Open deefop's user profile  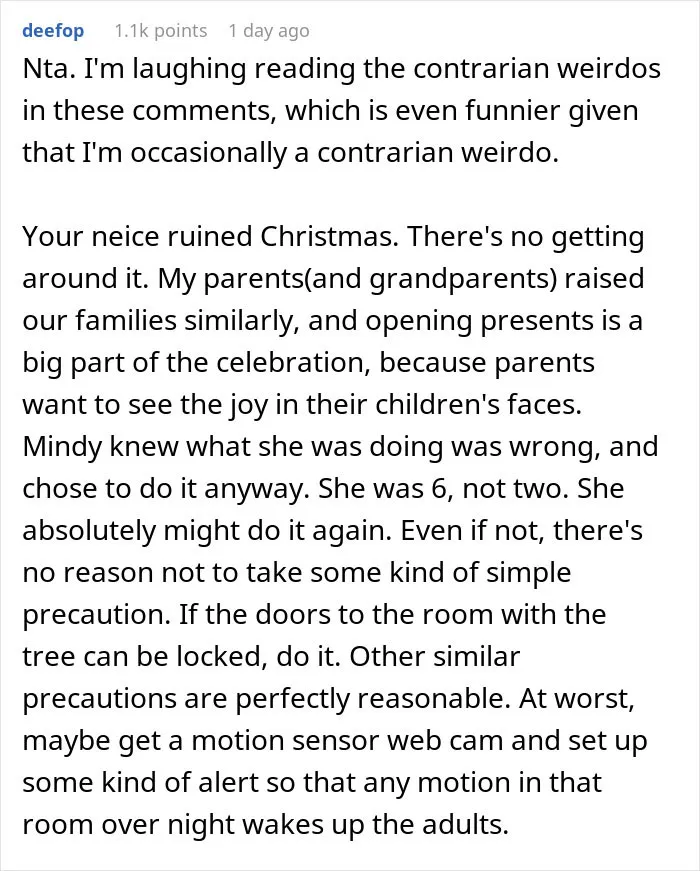click(x=53, y=31)
